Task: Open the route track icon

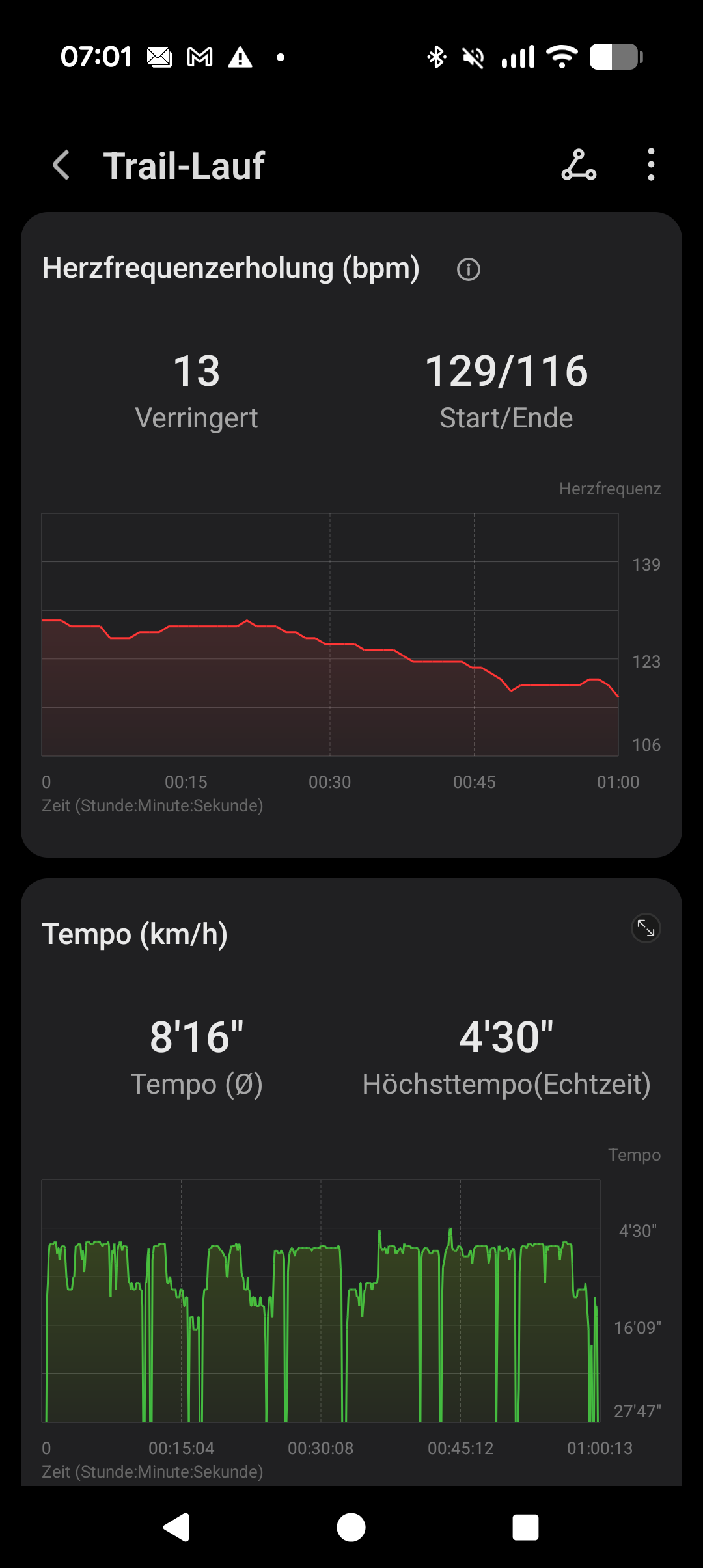Action: [579, 165]
